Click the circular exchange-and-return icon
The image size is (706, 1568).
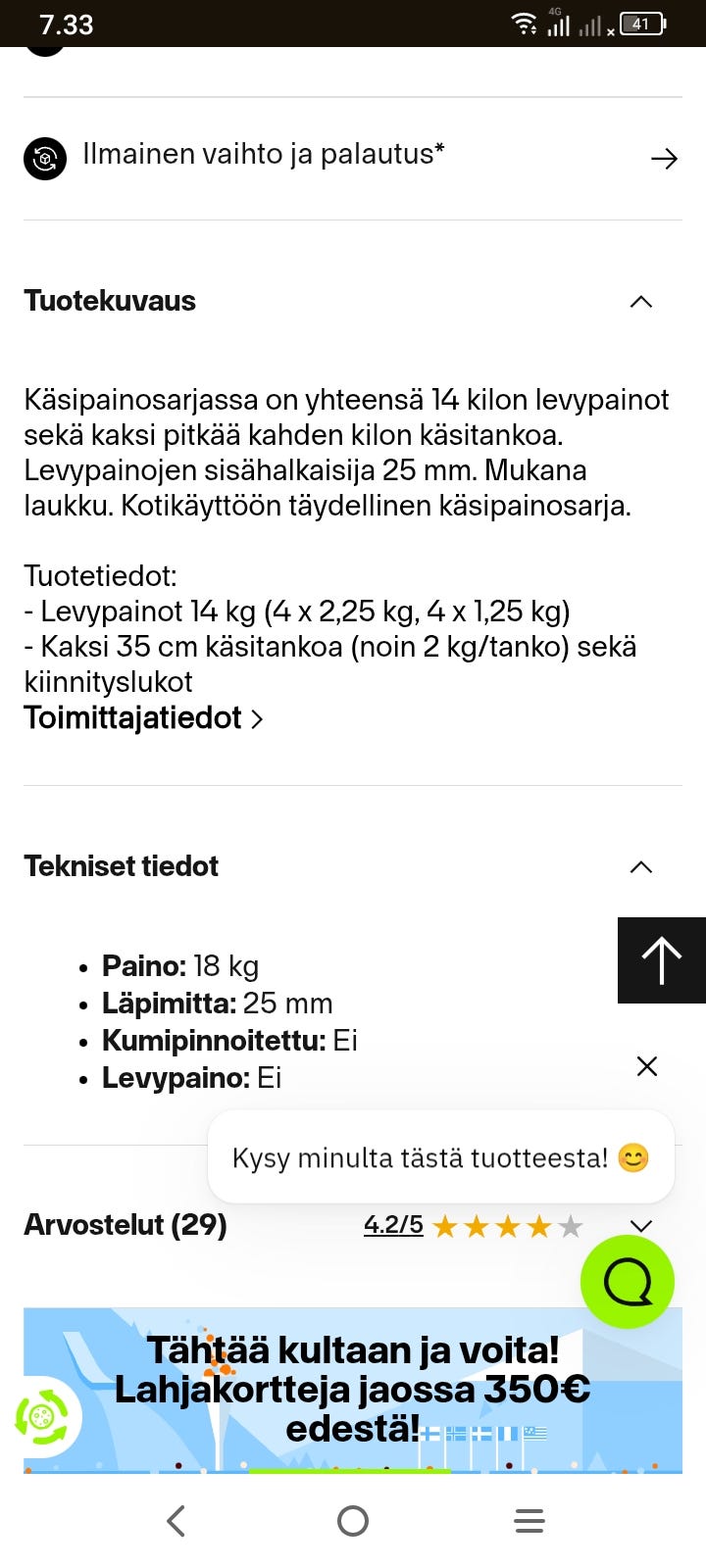pyautogui.click(x=44, y=158)
